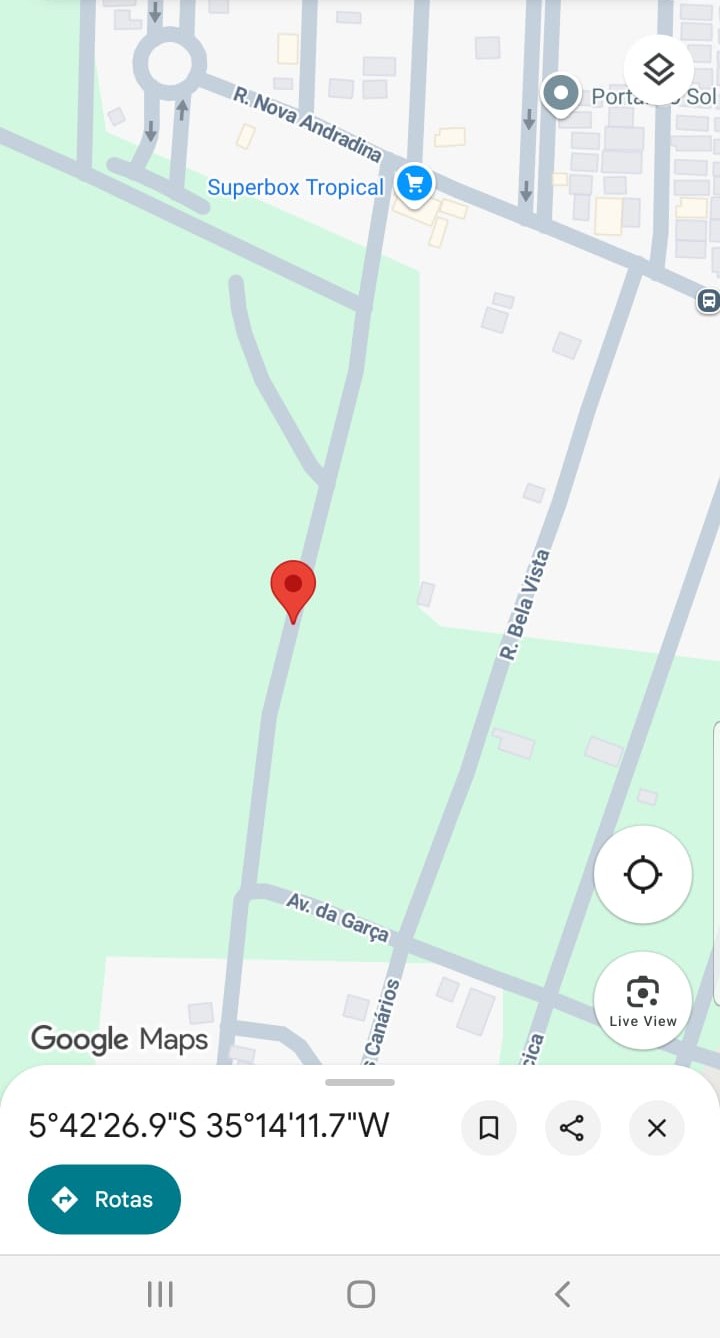Share the pinned coordinates
Image resolution: width=720 pixels, height=1338 pixels.
pyautogui.click(x=572, y=1128)
